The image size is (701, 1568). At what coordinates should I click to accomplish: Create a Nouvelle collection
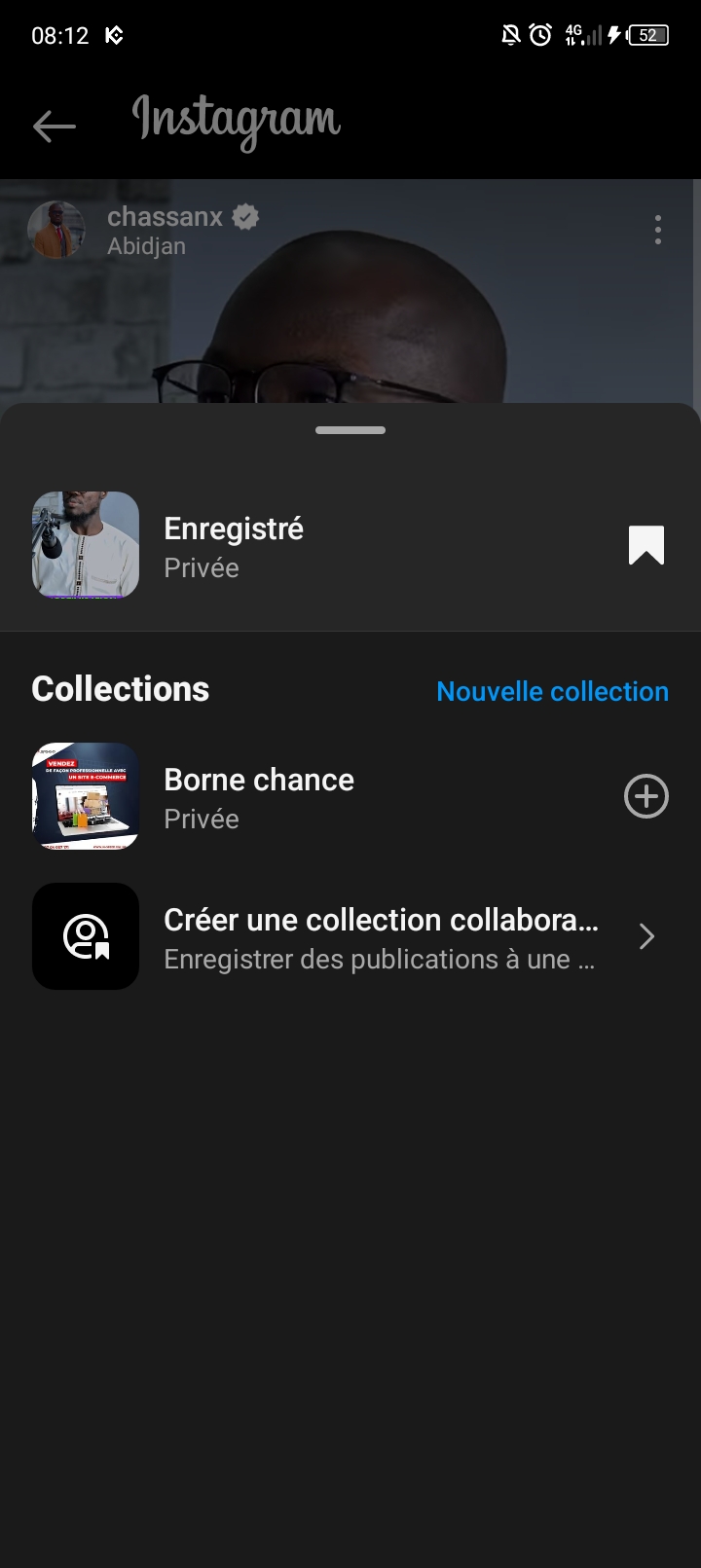point(552,691)
